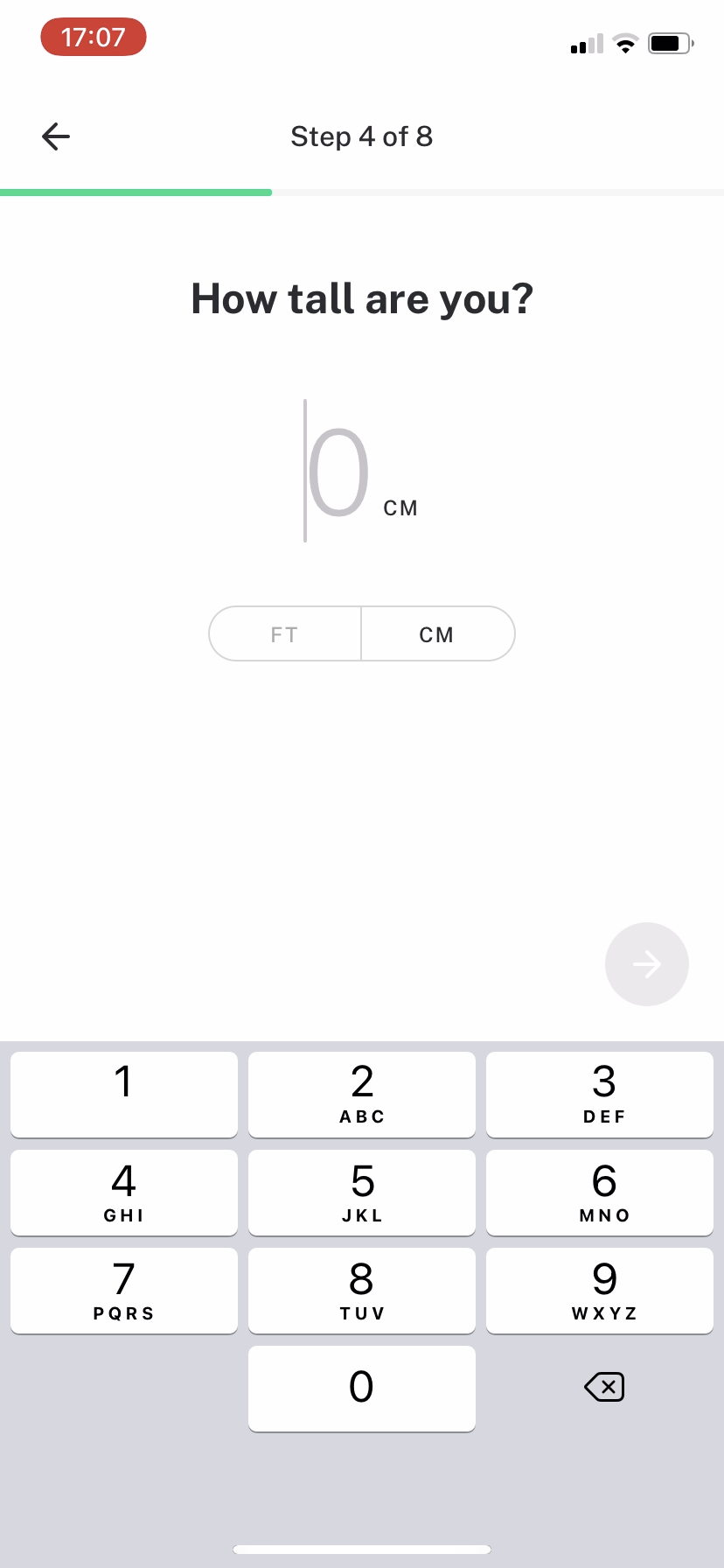Tap the number 8 TUV key

[361, 1290]
